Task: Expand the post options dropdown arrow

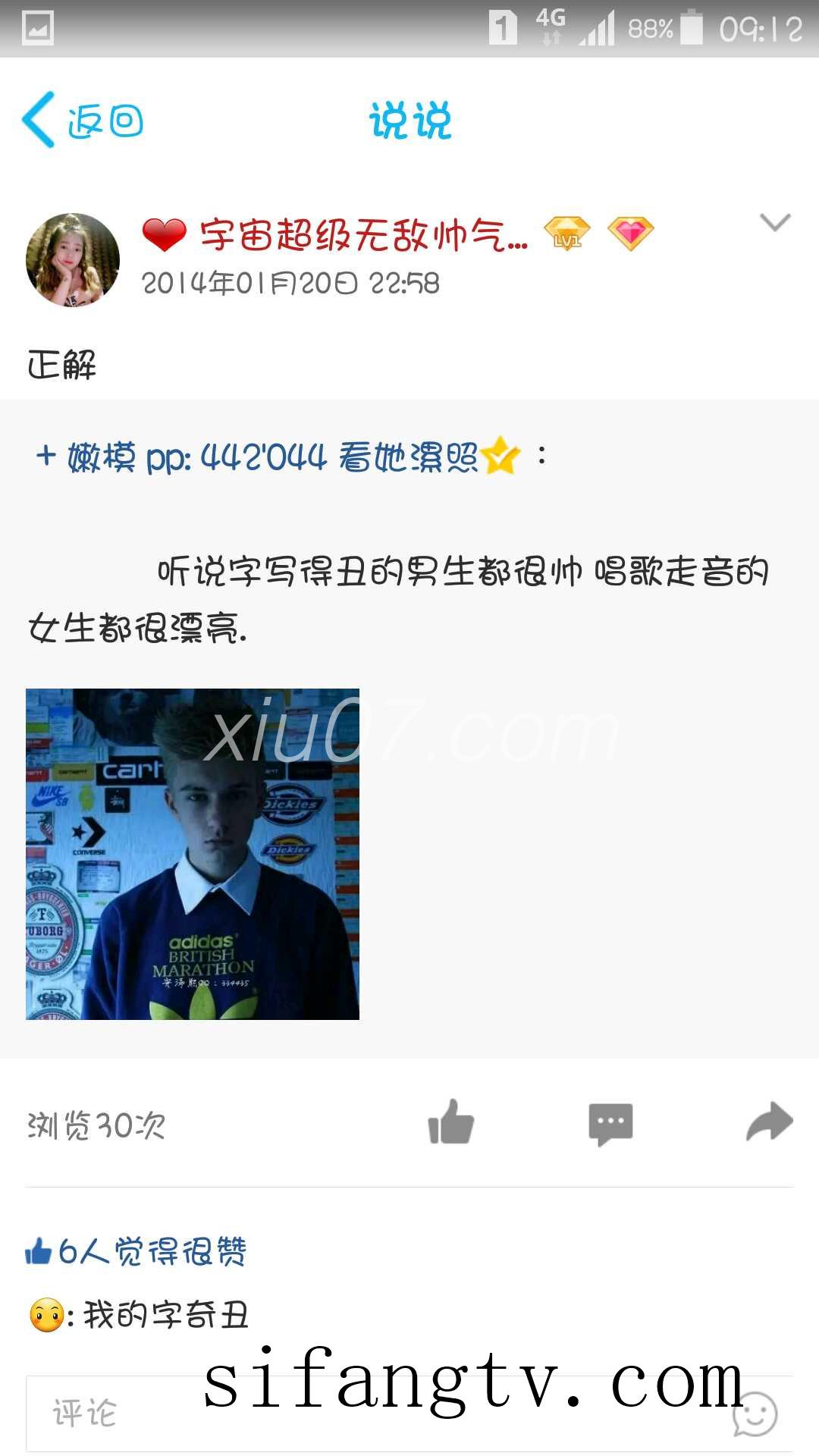Action: 774,222
